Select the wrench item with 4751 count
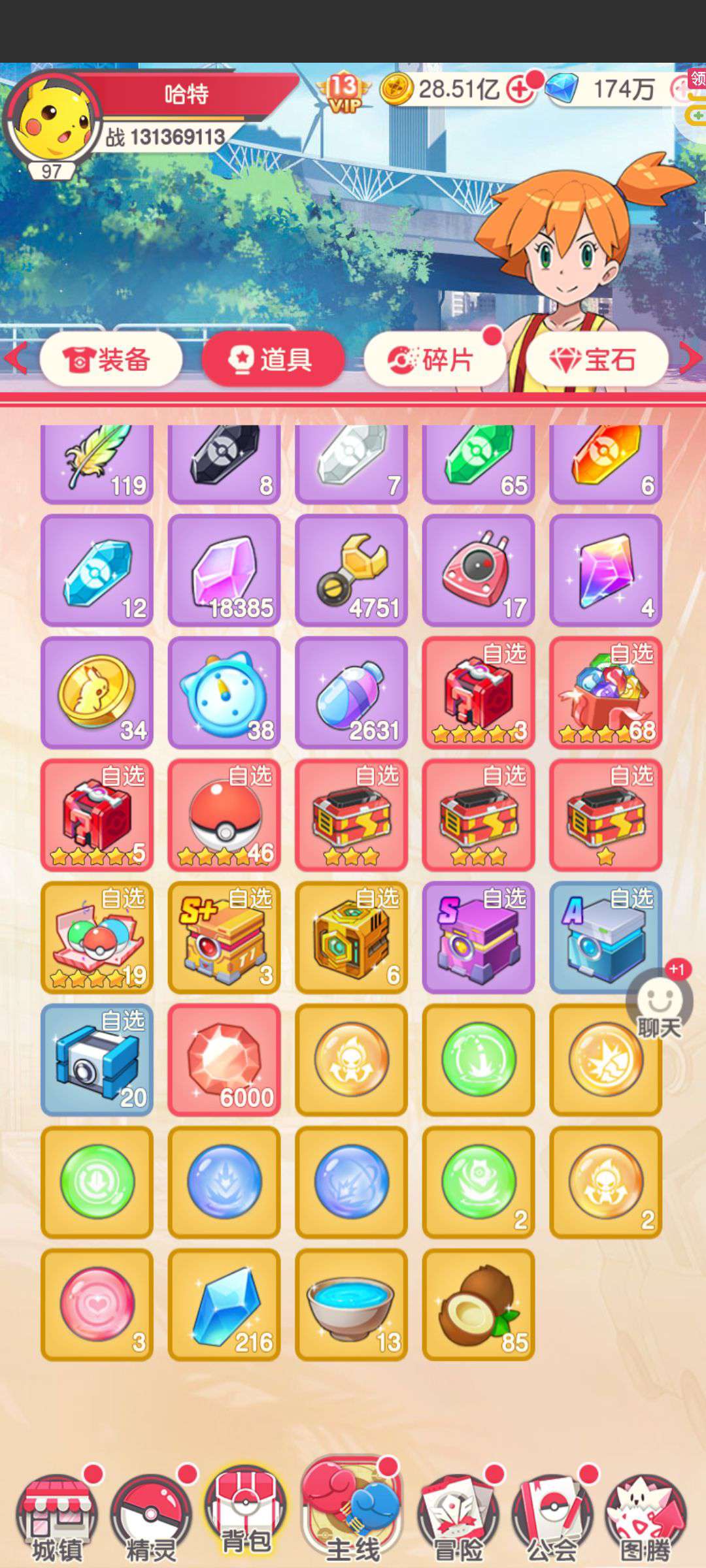Image resolution: width=706 pixels, height=1568 pixels. point(352,570)
